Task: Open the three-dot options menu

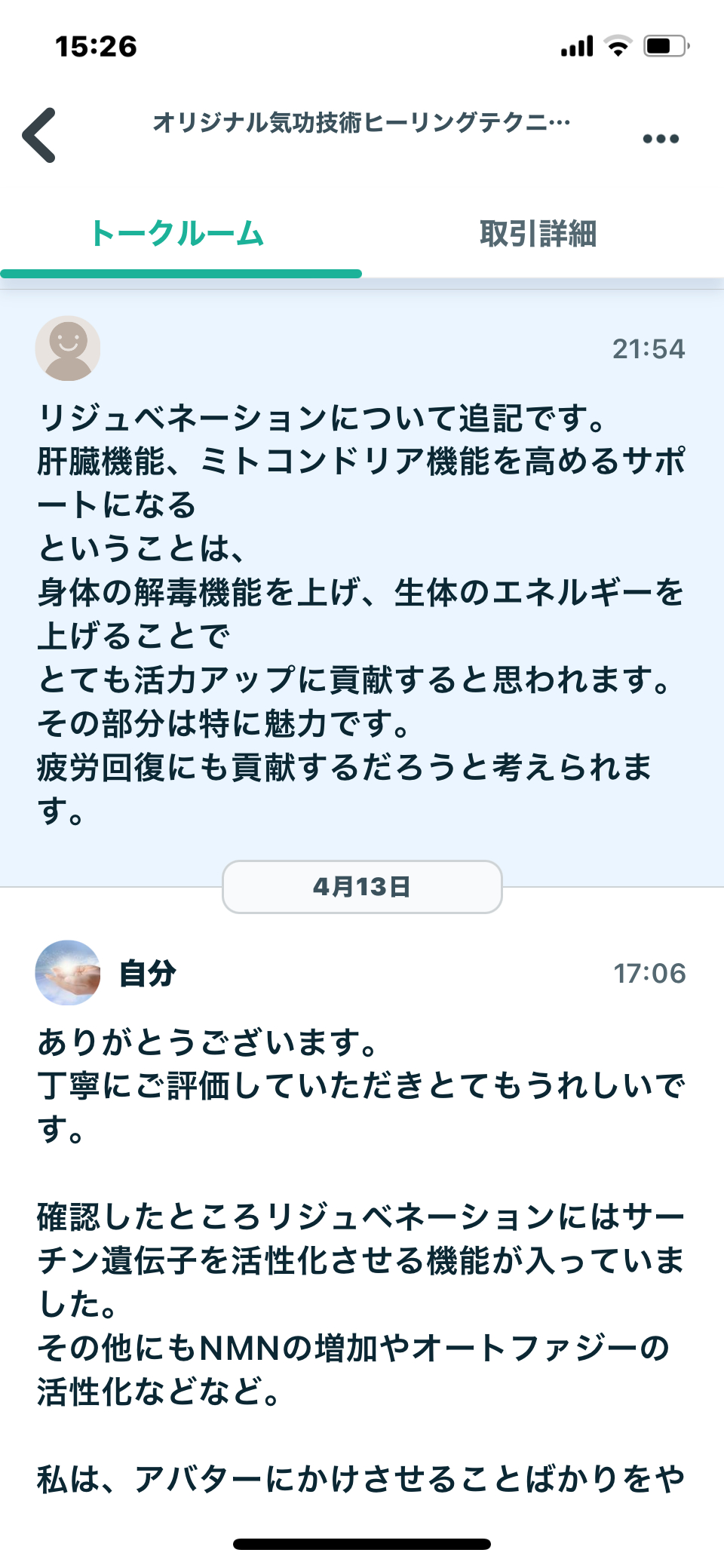Action: [660, 138]
